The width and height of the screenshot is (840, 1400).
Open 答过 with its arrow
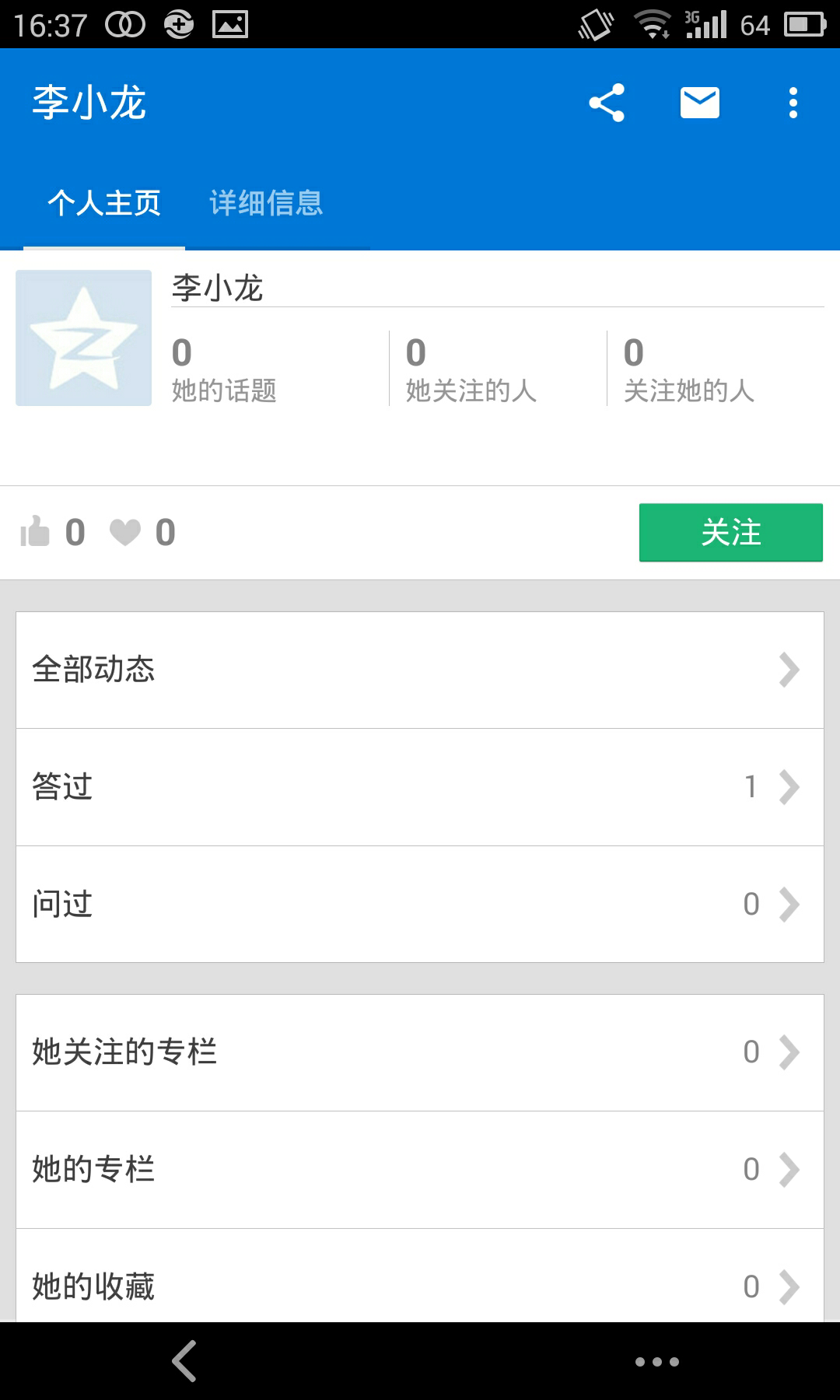[789, 786]
